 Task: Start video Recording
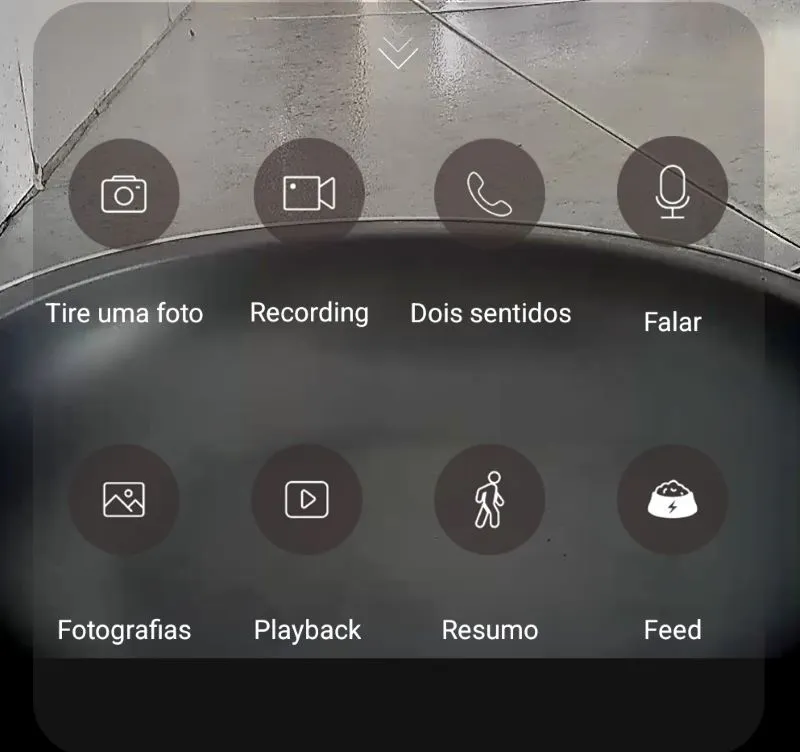309,193
